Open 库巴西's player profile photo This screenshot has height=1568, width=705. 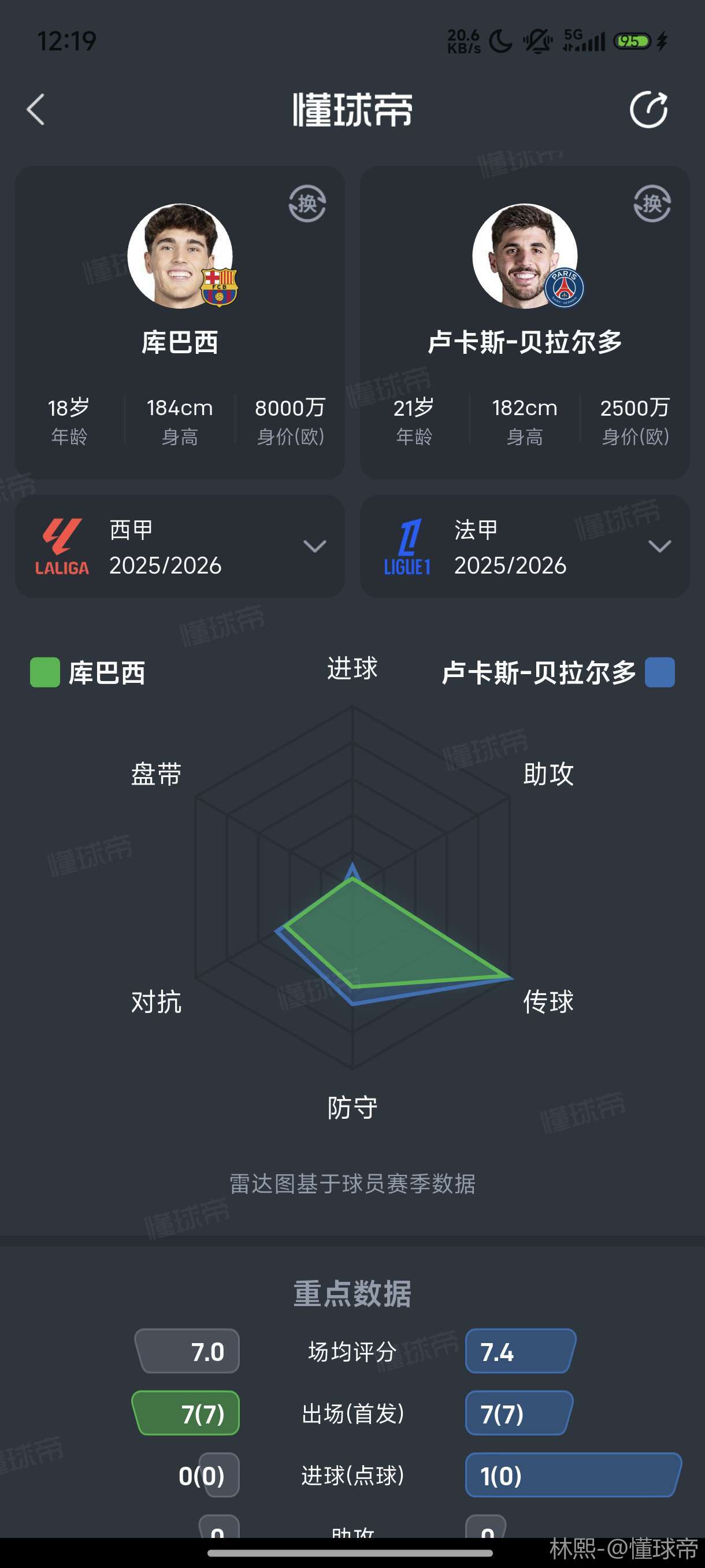(180, 256)
